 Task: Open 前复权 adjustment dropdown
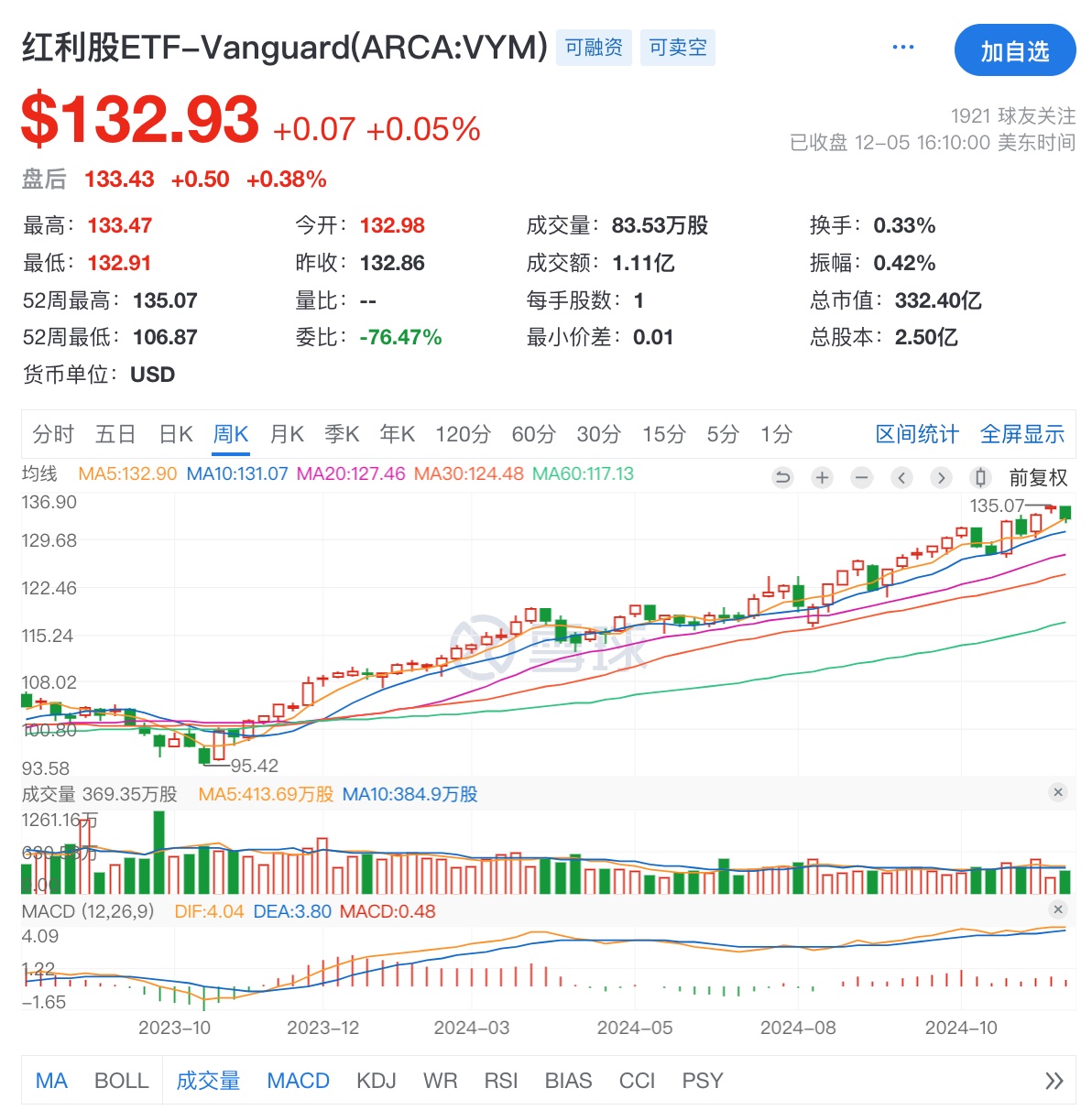coord(1038,477)
